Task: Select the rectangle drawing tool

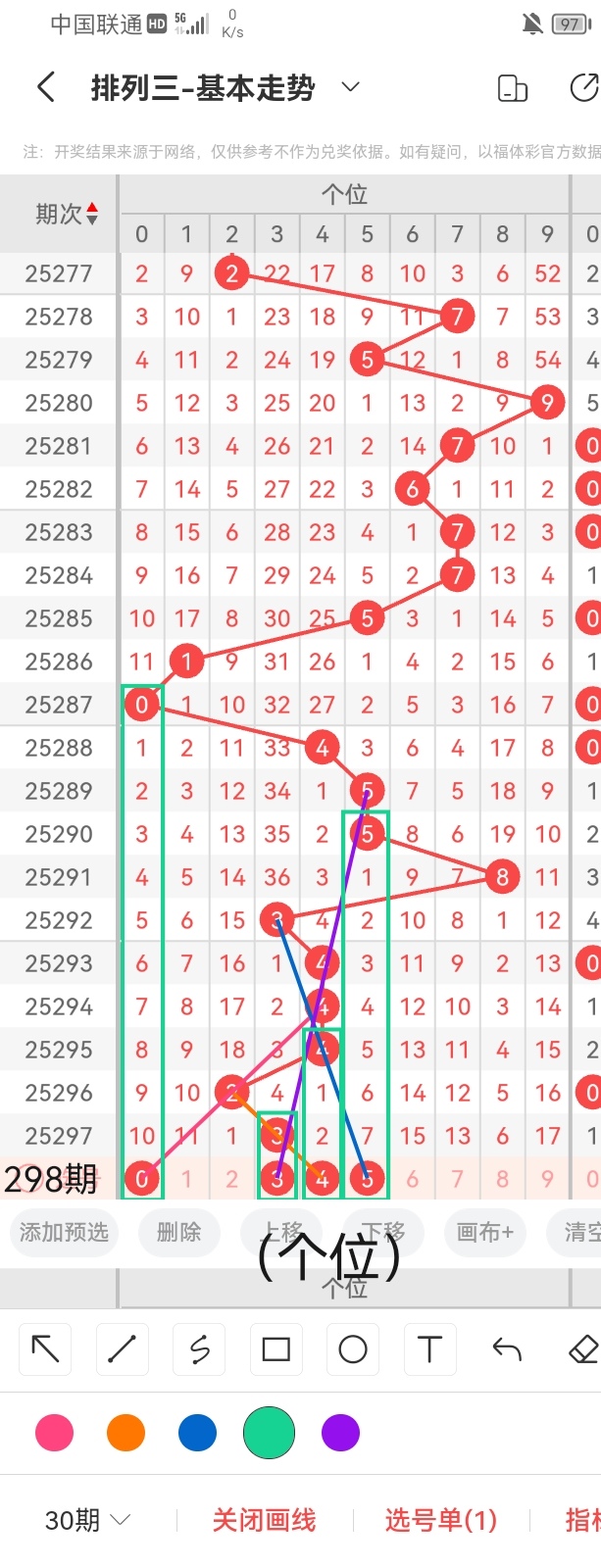Action: 276,1349
